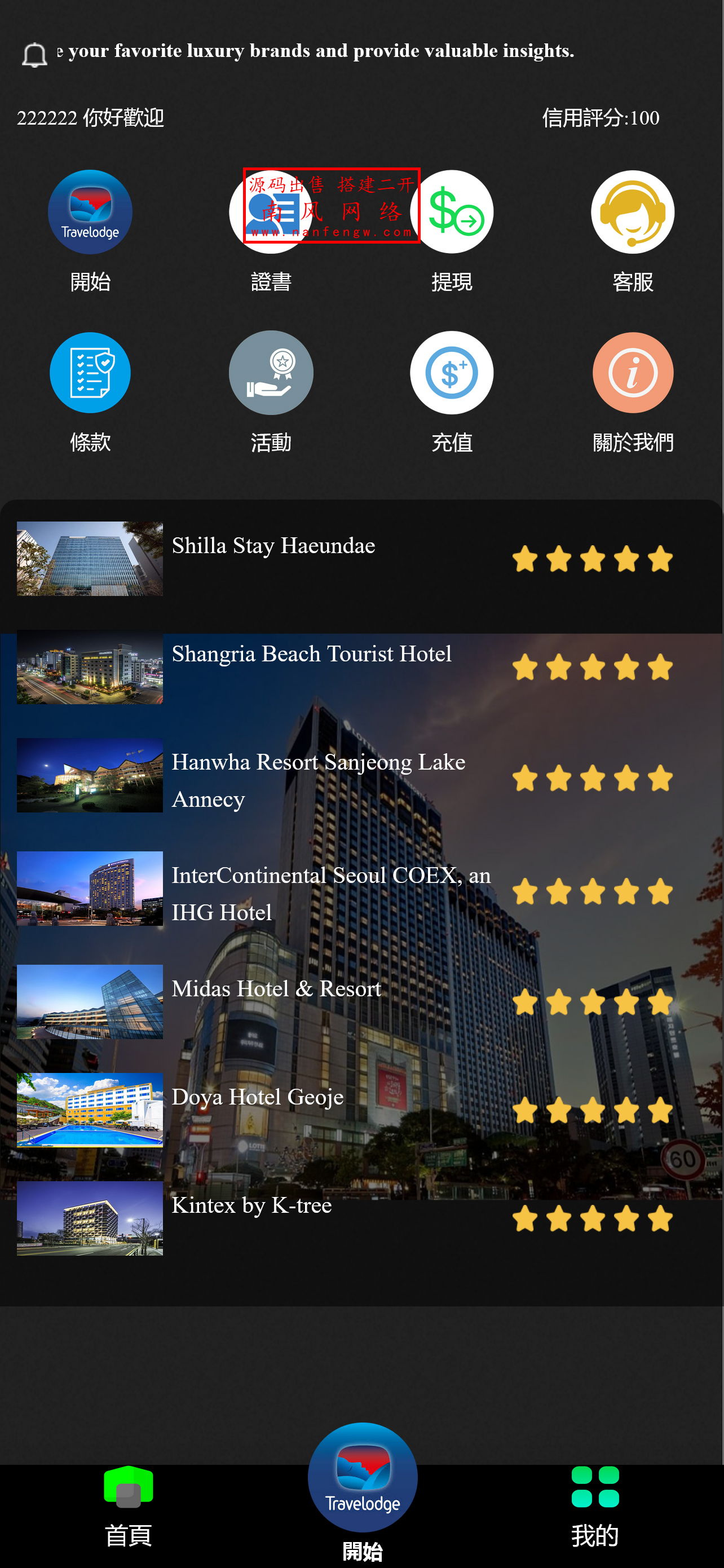Open Hanwha Resort Sanjeong Lake Annecy
The width and height of the screenshot is (724, 1568).
[x=319, y=780]
